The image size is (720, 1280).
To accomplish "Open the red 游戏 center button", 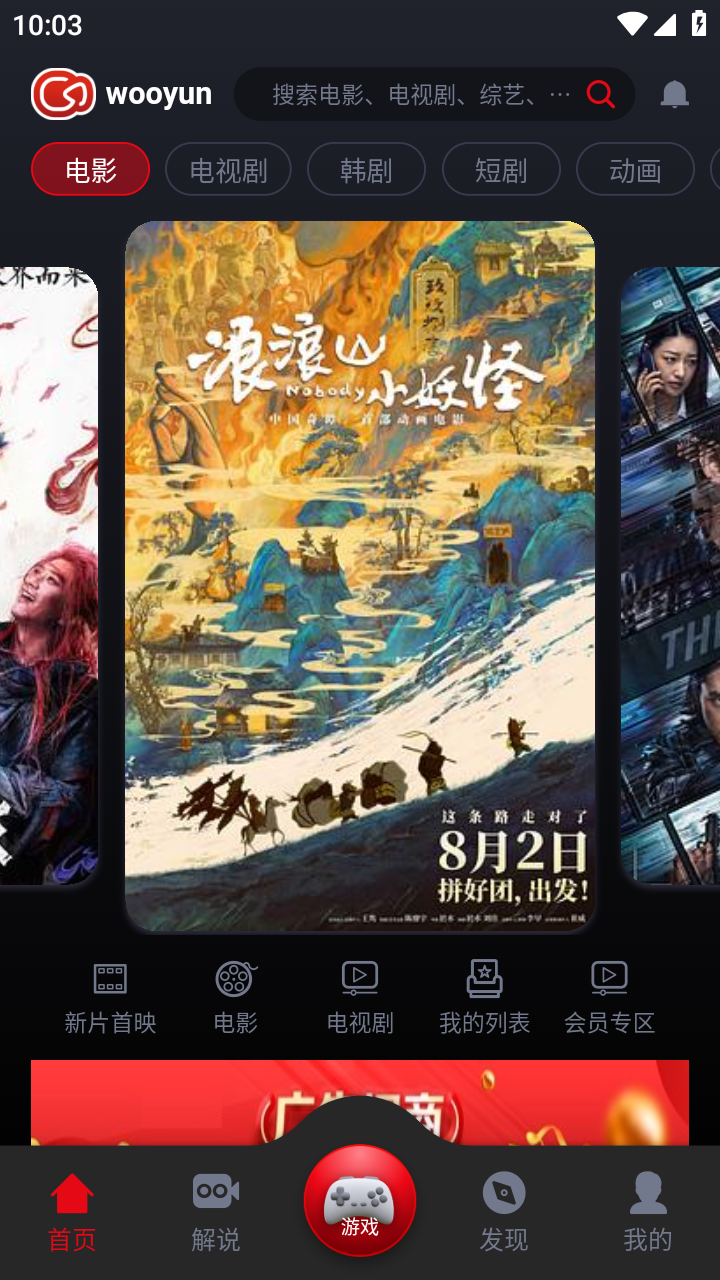I will (x=360, y=1200).
